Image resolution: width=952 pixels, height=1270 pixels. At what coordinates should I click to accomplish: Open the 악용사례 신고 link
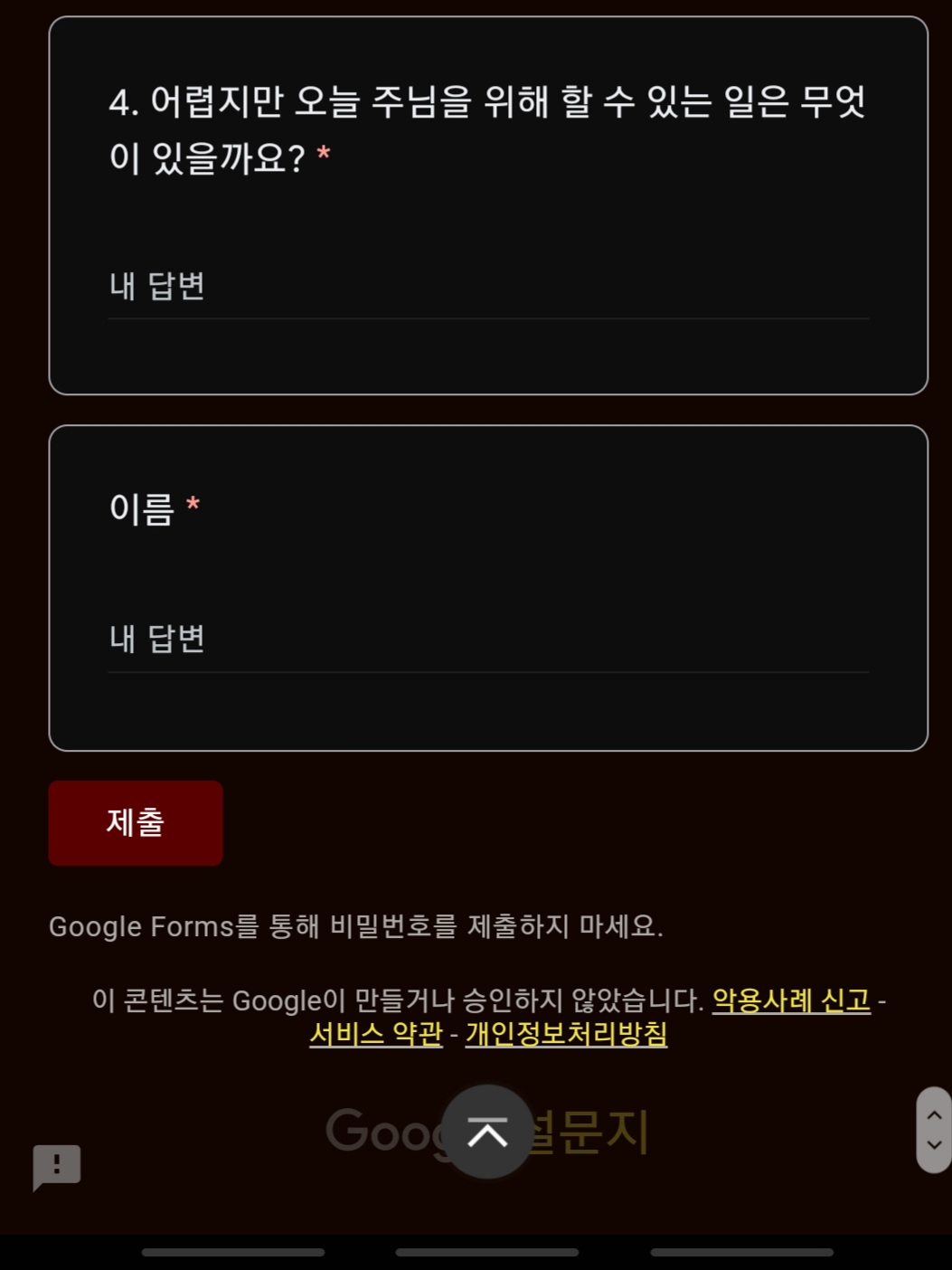(x=791, y=1000)
